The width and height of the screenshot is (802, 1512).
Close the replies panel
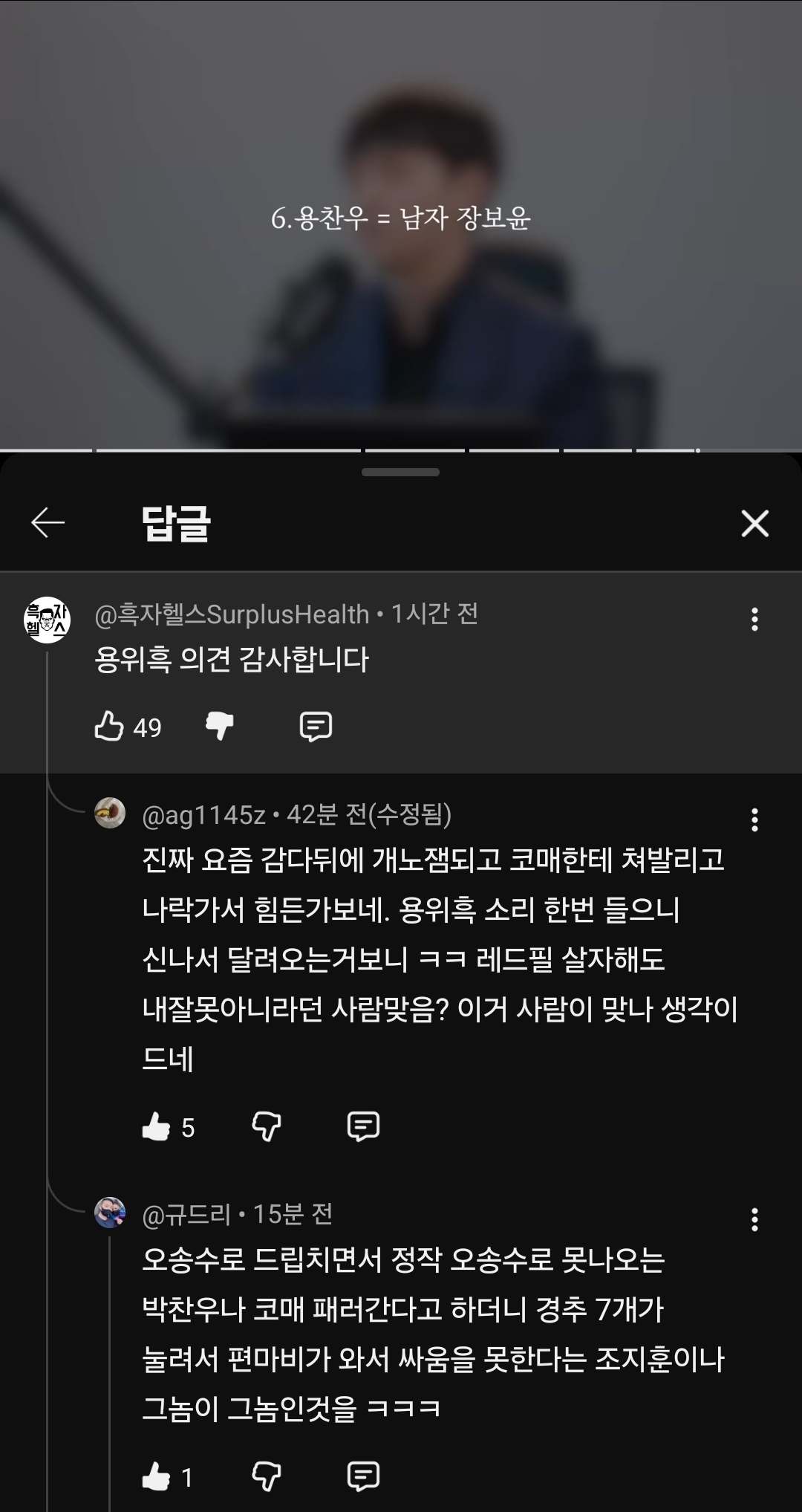(x=754, y=524)
